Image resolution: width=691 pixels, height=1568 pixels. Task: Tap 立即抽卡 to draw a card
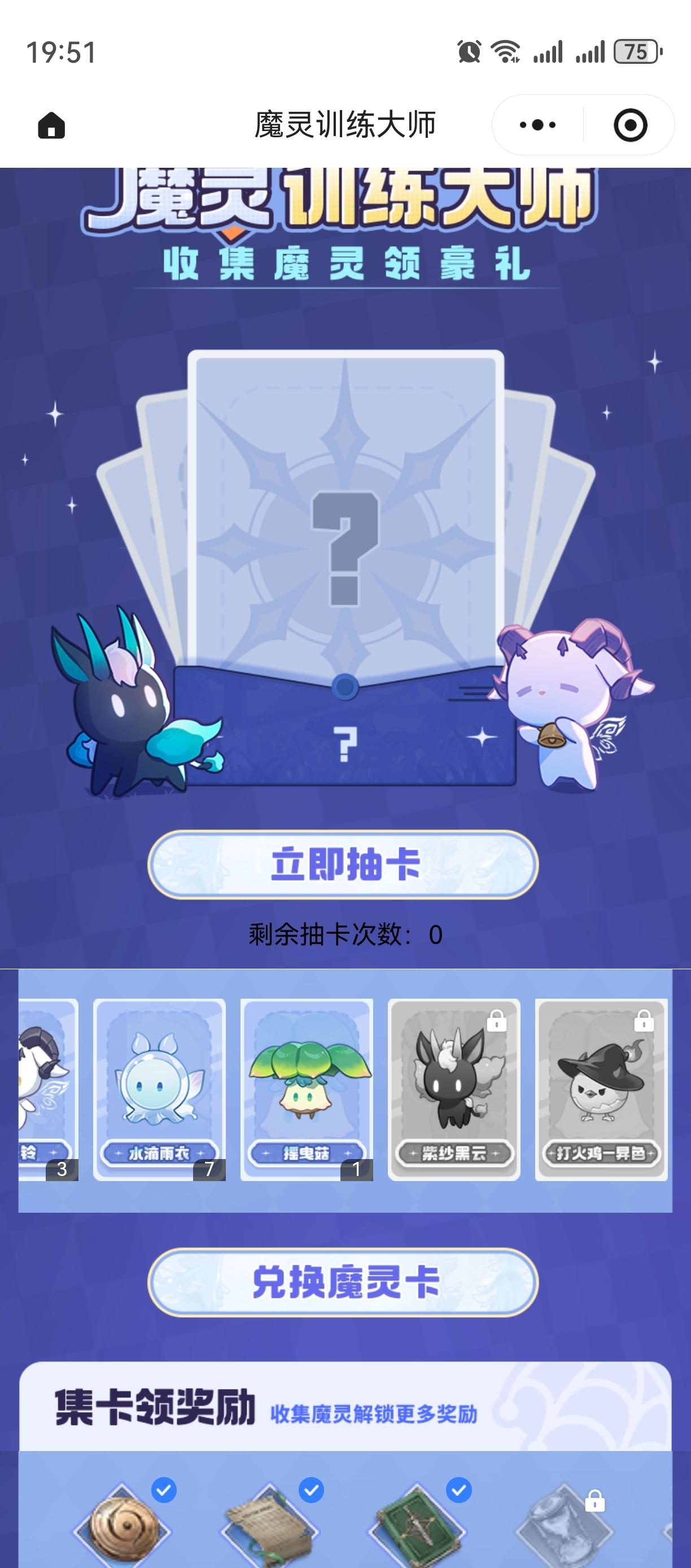[343, 864]
